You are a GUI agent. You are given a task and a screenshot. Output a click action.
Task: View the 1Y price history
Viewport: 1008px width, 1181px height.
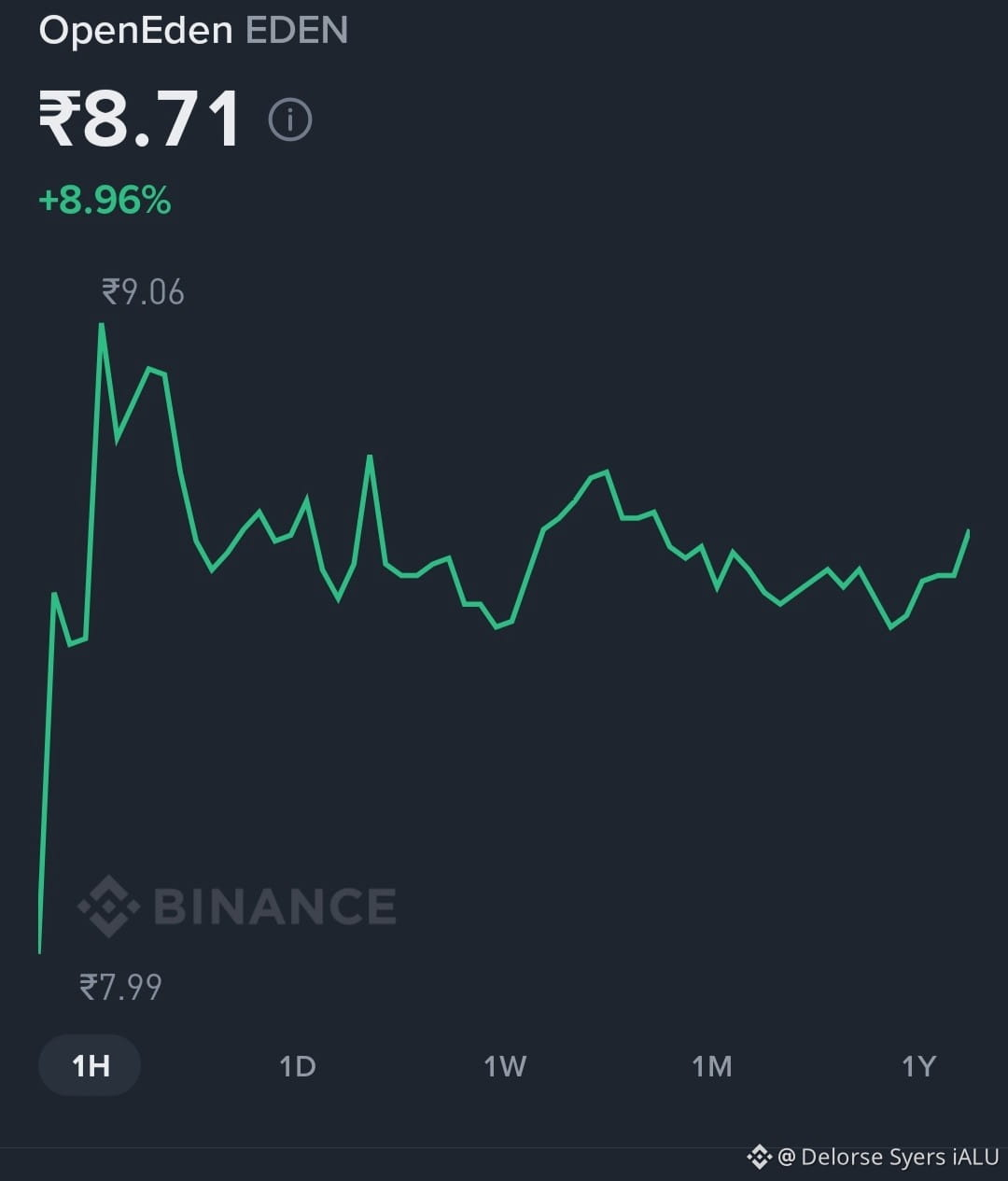(x=918, y=1065)
